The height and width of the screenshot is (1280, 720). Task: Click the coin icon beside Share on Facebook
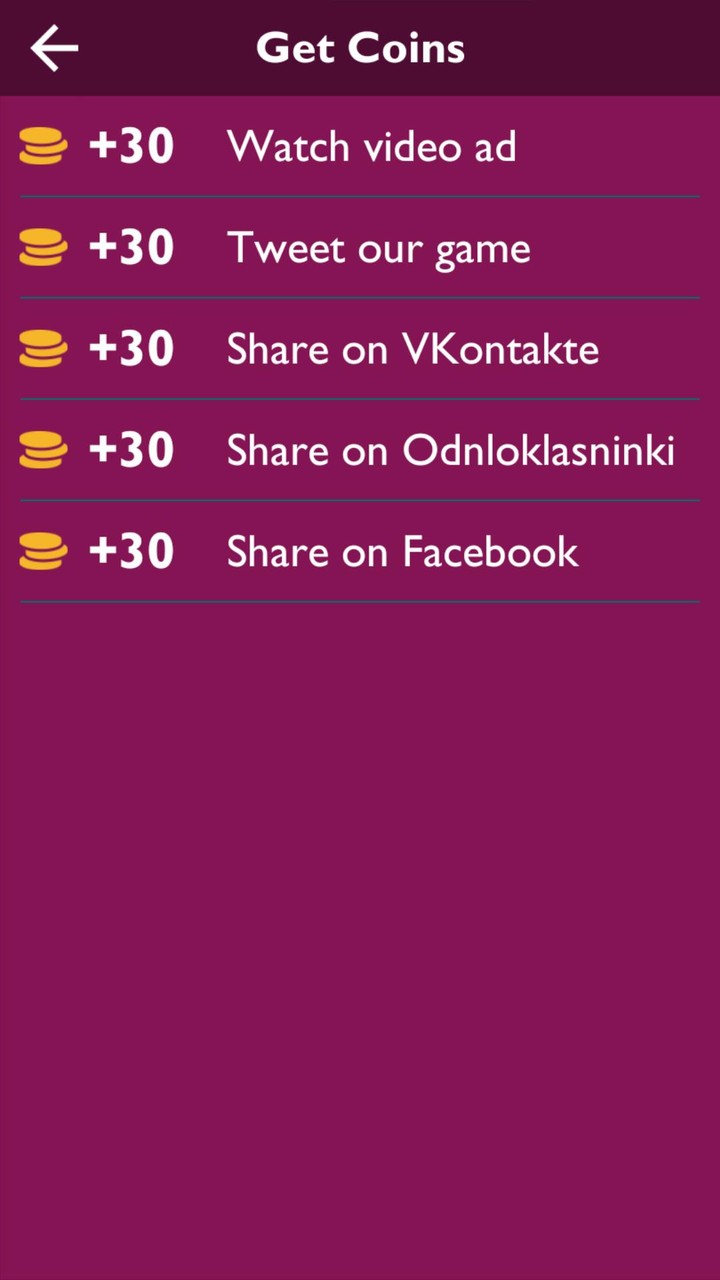point(44,550)
